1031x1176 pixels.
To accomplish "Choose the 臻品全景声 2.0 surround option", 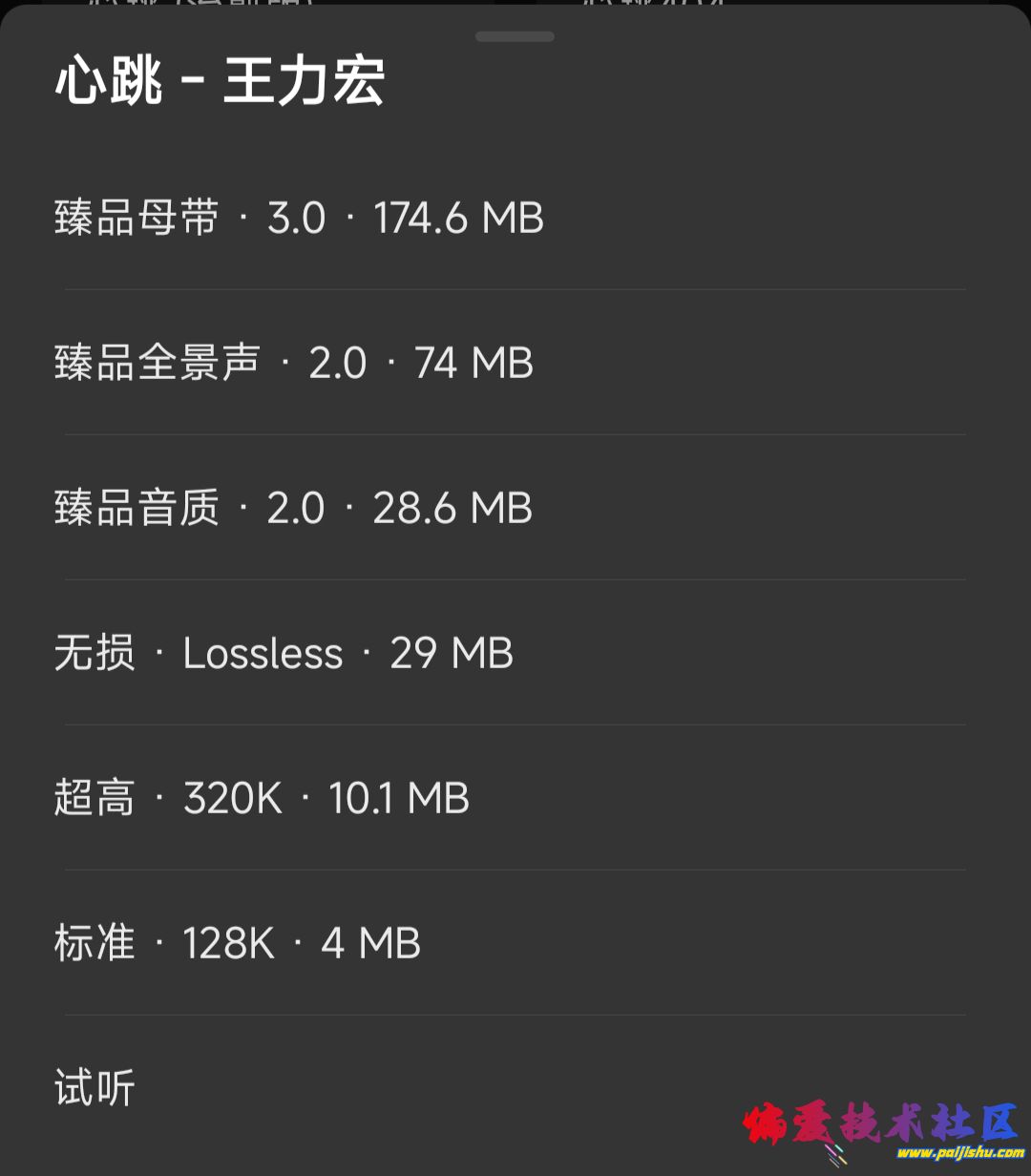I will click(292, 364).
